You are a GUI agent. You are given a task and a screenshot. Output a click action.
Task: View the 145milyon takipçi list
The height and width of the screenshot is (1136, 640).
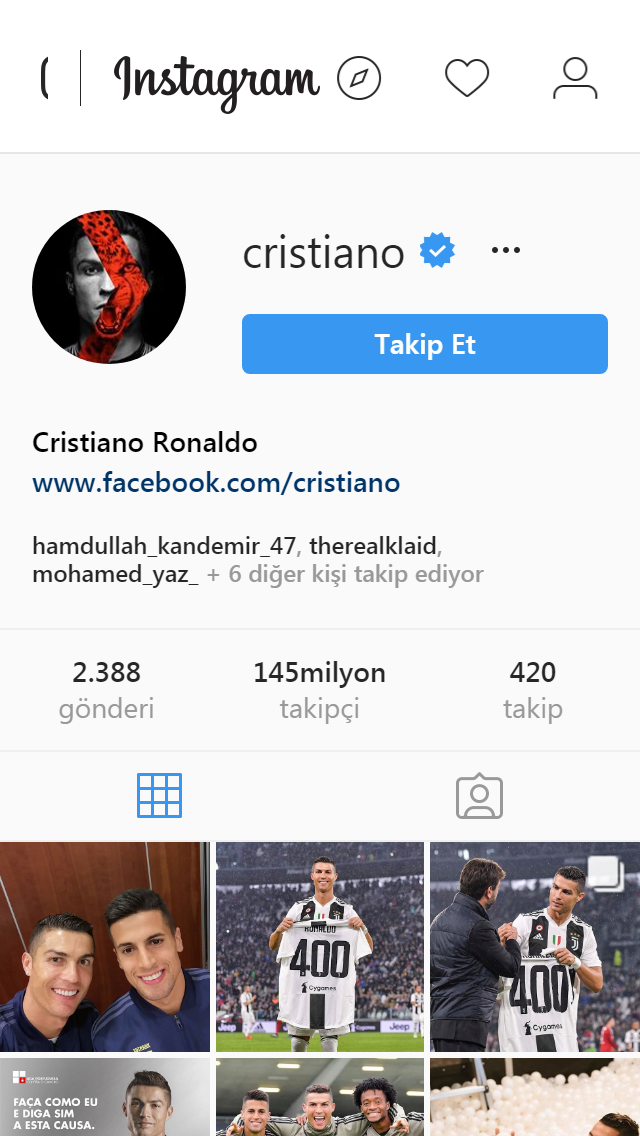[319, 690]
